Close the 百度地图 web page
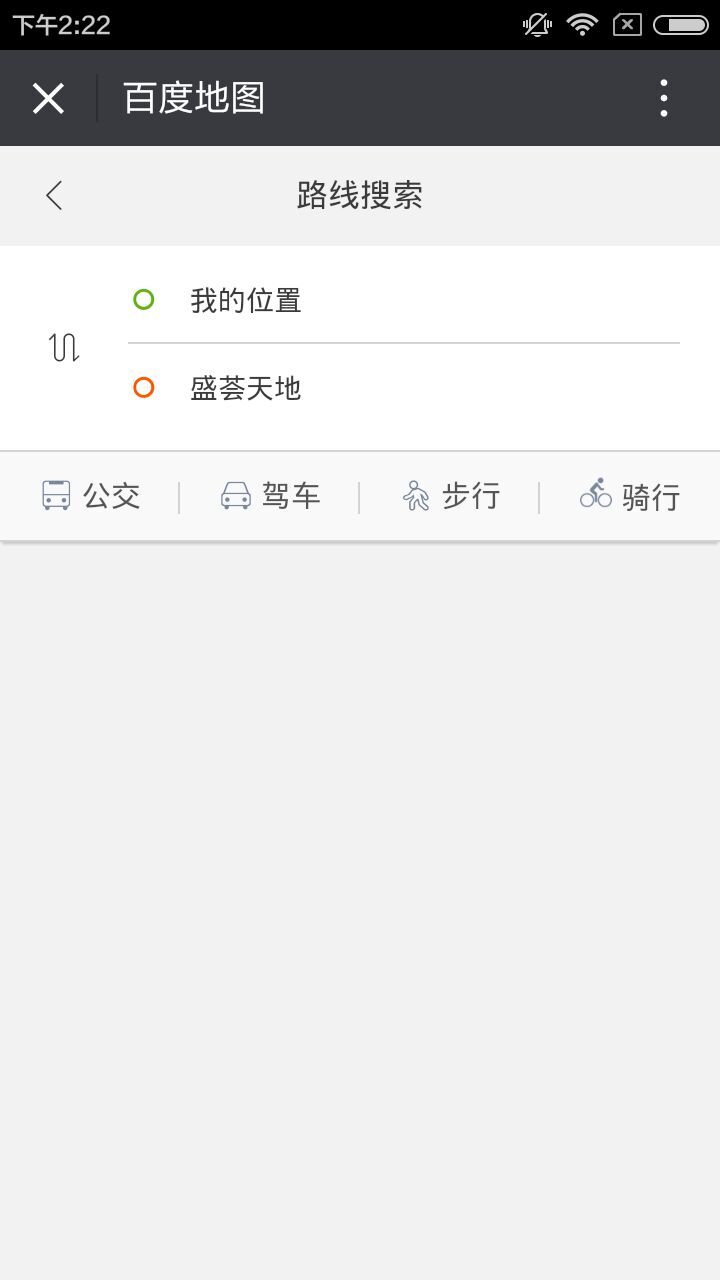720x1280 pixels. 48,98
